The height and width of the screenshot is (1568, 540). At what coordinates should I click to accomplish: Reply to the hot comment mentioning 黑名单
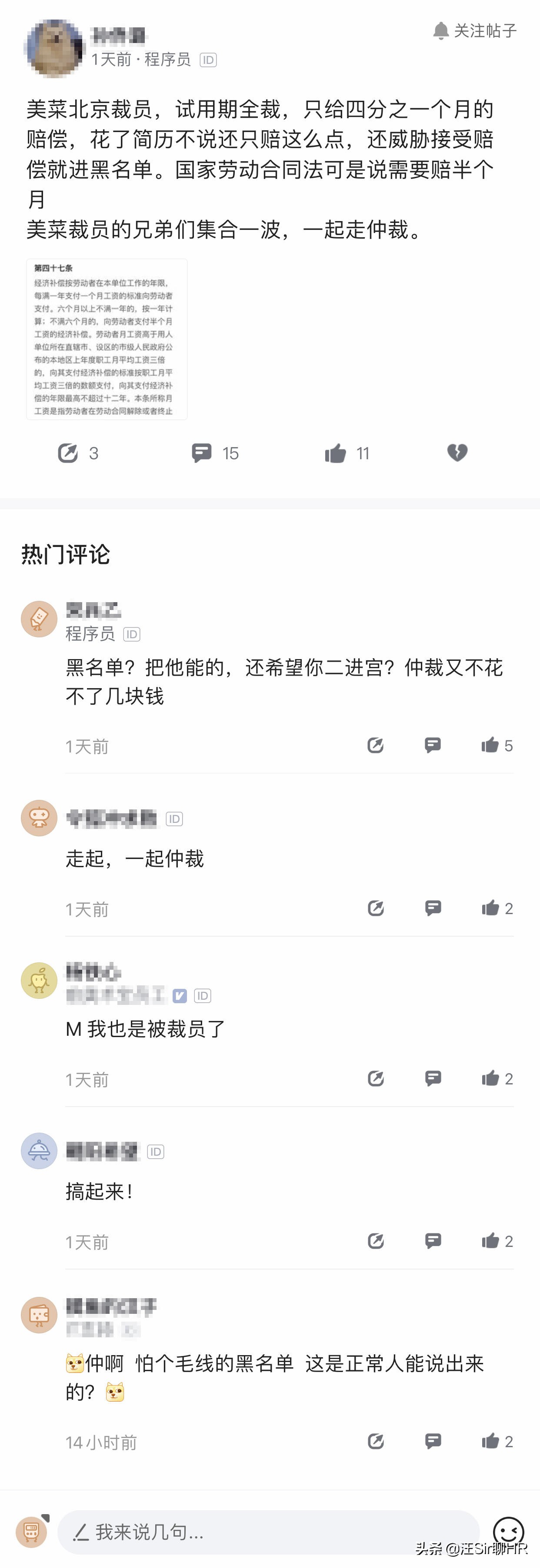[x=433, y=744]
